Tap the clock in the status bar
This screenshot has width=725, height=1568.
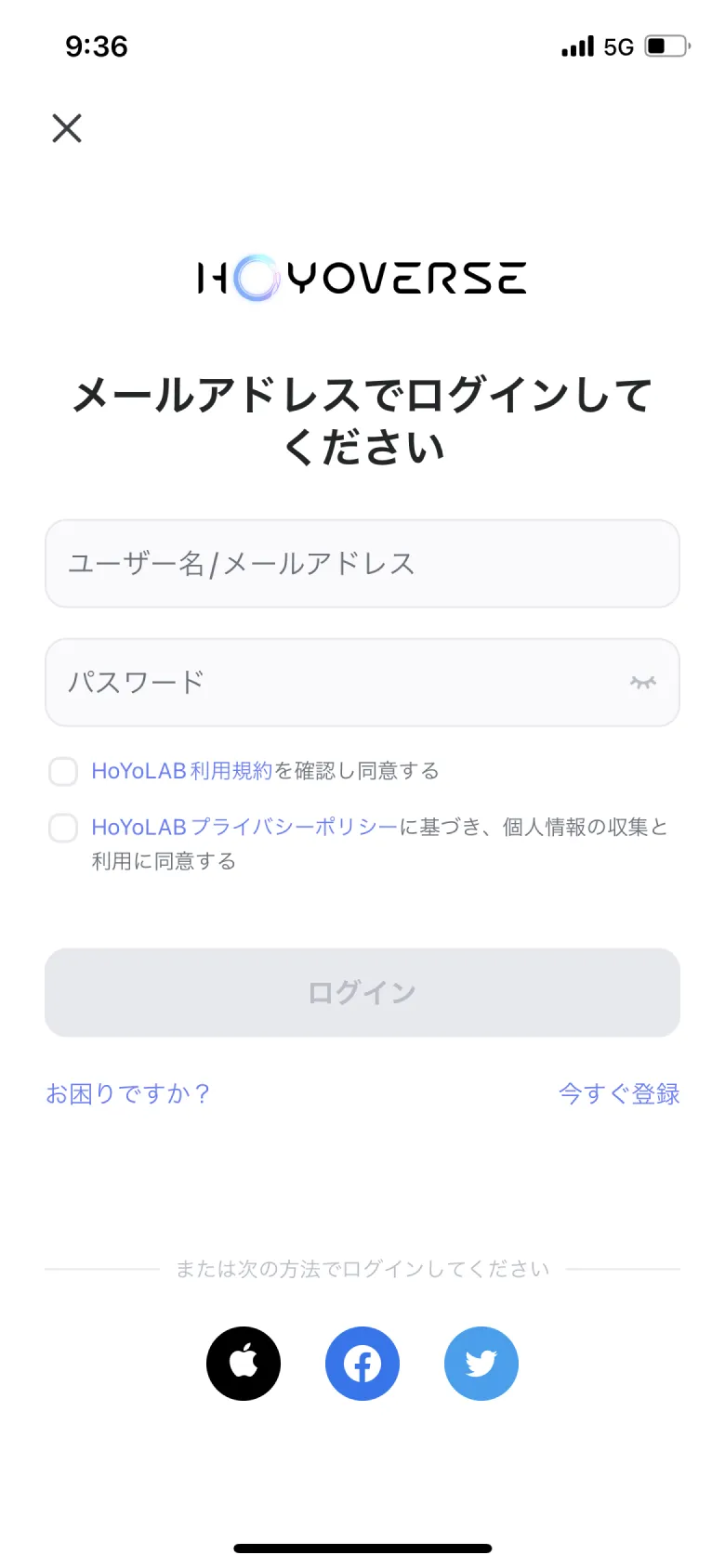pos(98,46)
